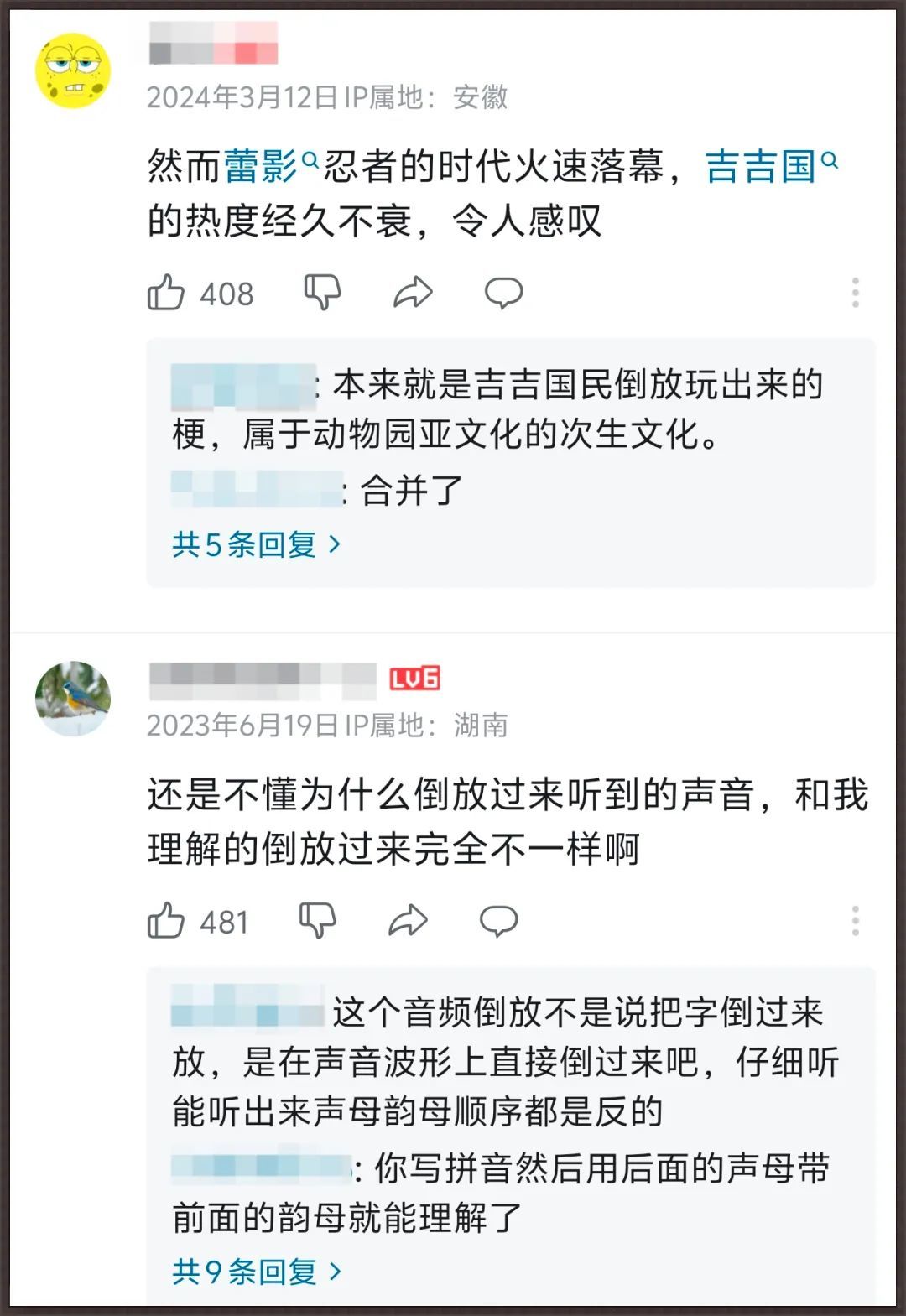
Task: Reply to the comment with 408 likes
Action: [503, 293]
